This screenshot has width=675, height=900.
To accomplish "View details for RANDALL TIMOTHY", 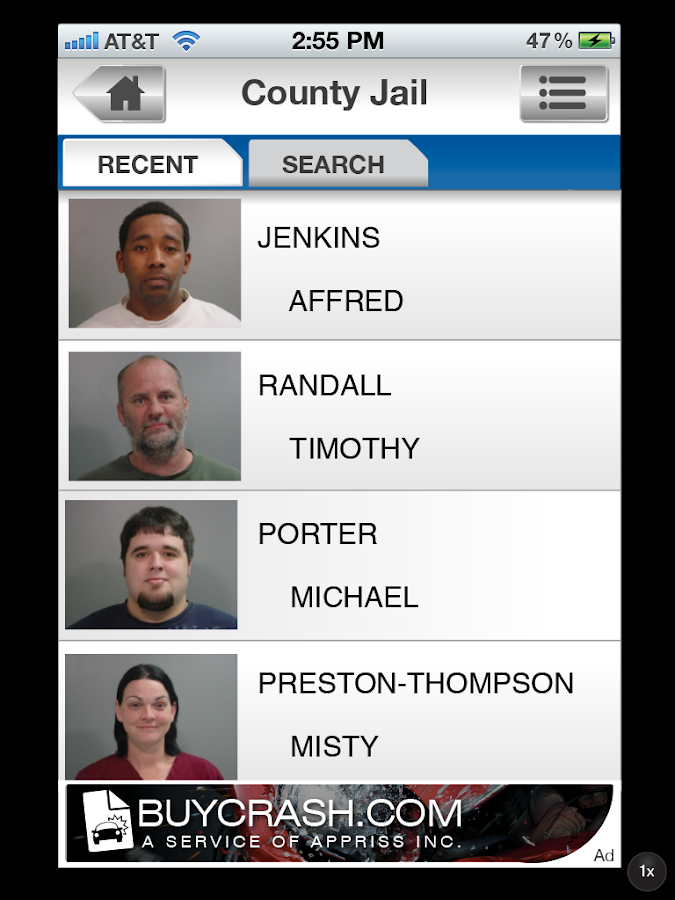I will [338, 416].
